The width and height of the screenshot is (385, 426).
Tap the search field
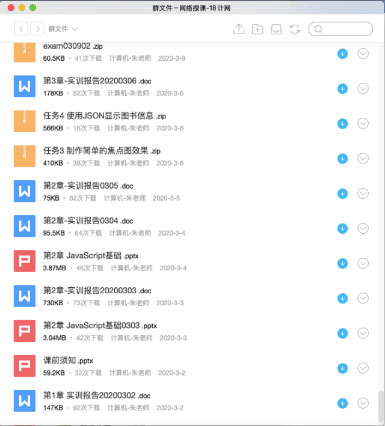340,29
